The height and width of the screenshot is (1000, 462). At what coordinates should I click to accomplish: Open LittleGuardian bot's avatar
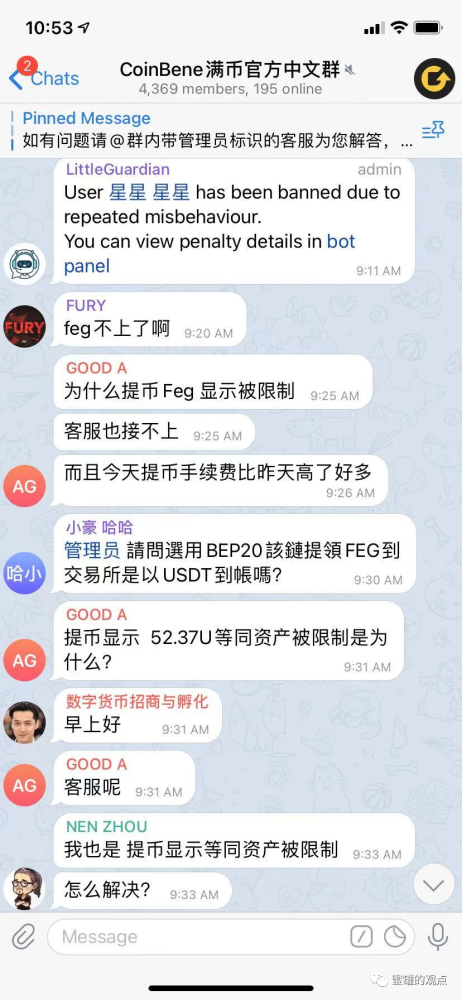pos(24,263)
